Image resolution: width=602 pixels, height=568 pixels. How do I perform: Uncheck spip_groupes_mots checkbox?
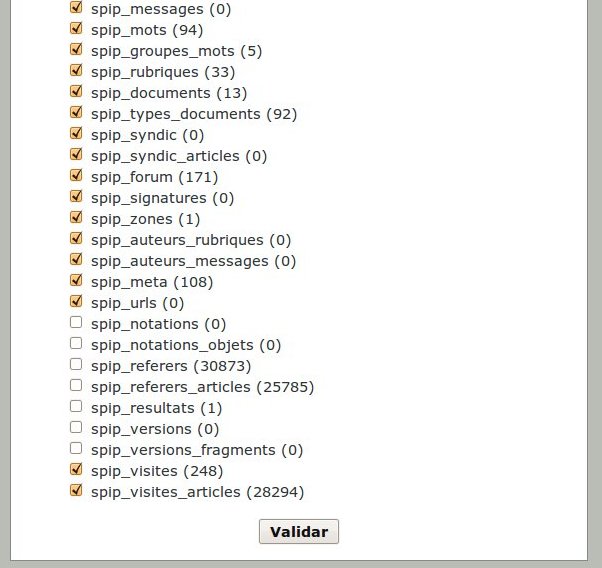[76, 50]
